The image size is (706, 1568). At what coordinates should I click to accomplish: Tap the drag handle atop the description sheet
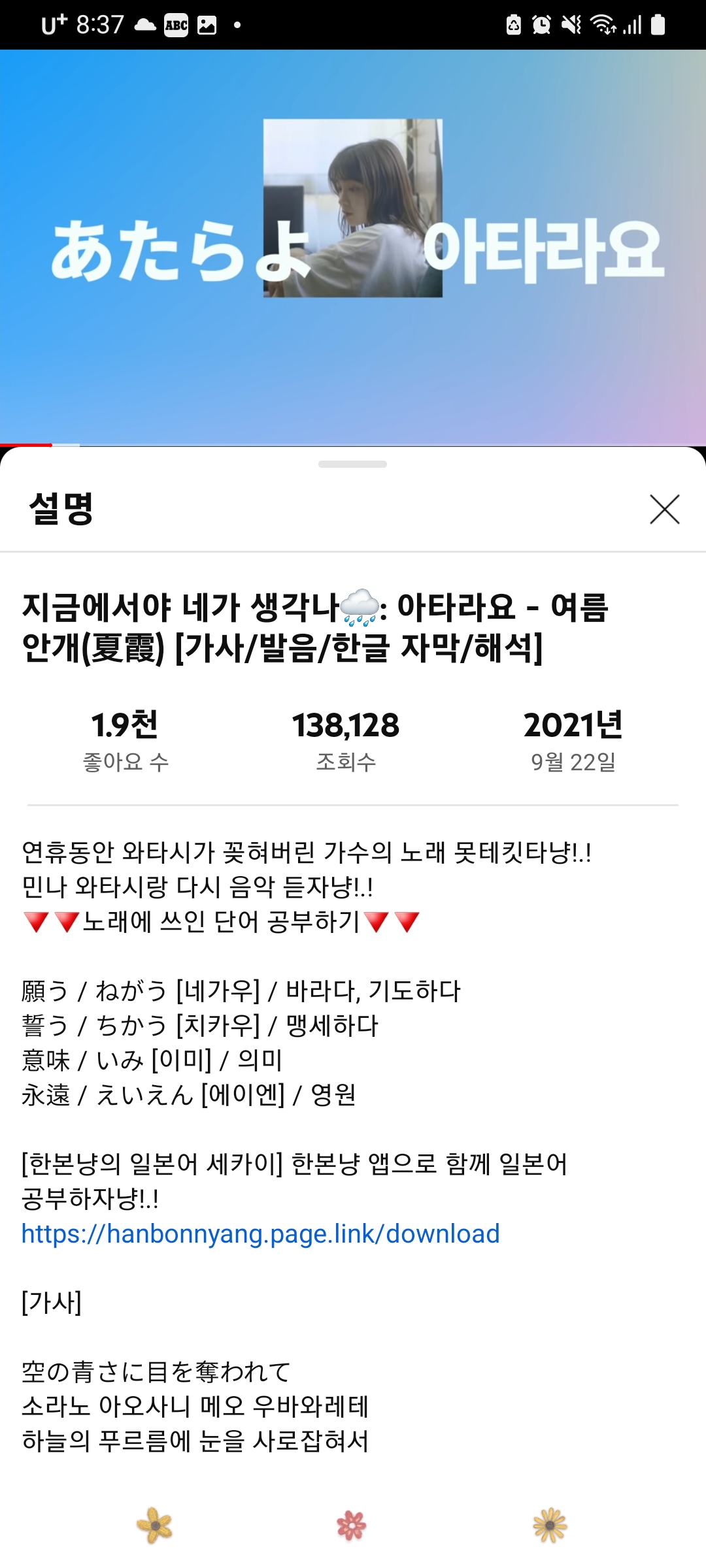(352, 465)
